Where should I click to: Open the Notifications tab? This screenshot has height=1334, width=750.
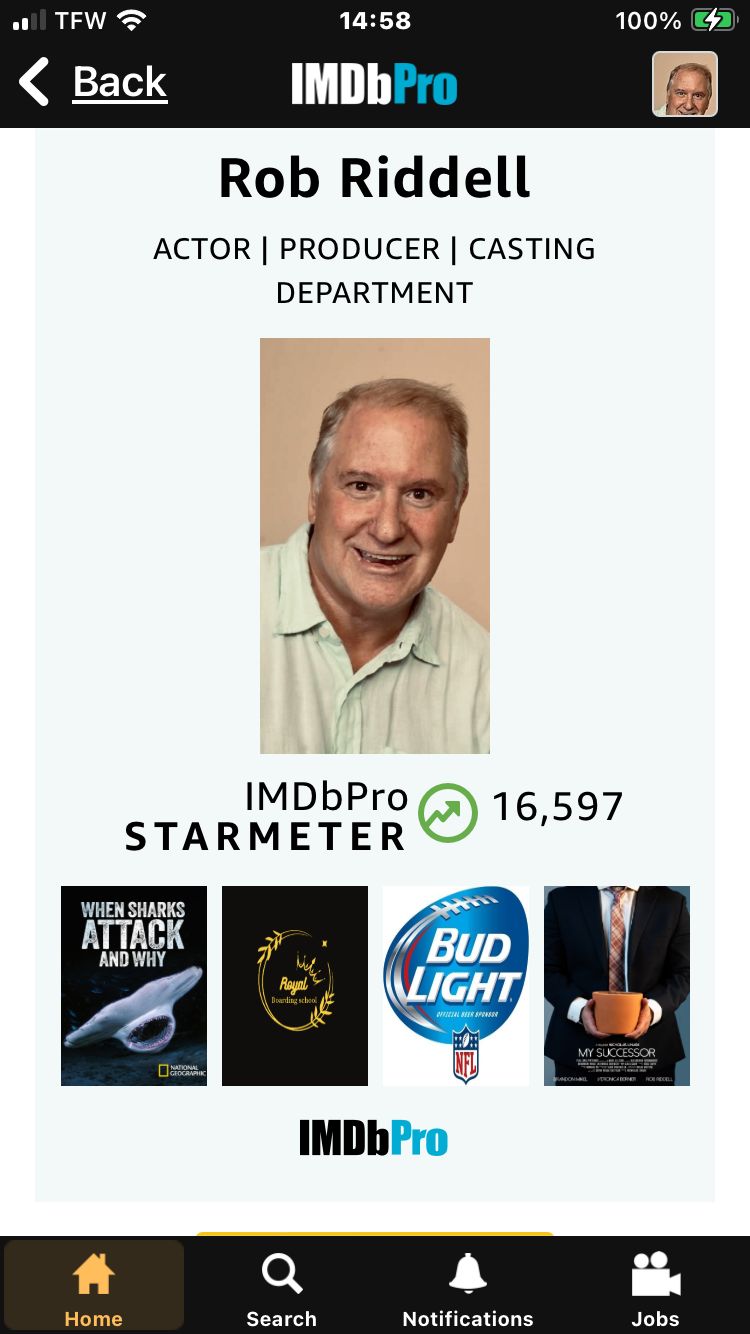[x=467, y=1288]
